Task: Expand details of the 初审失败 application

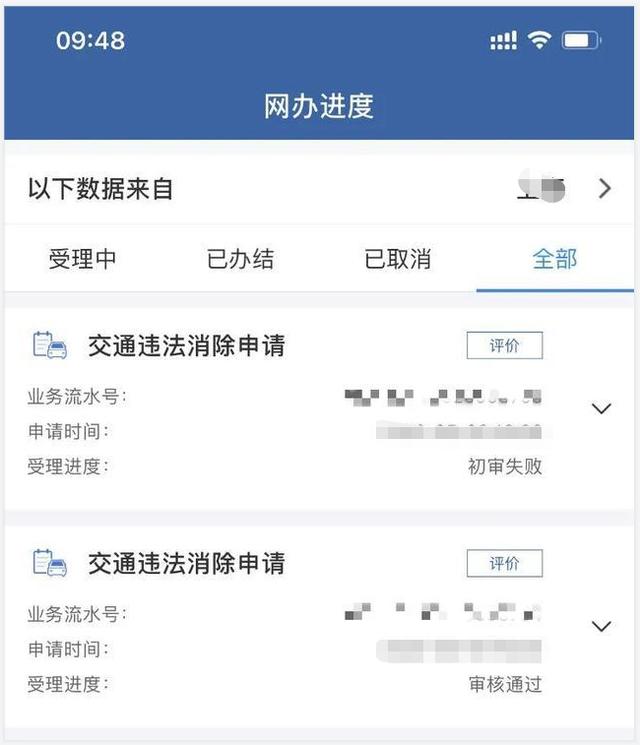Action: [x=601, y=409]
